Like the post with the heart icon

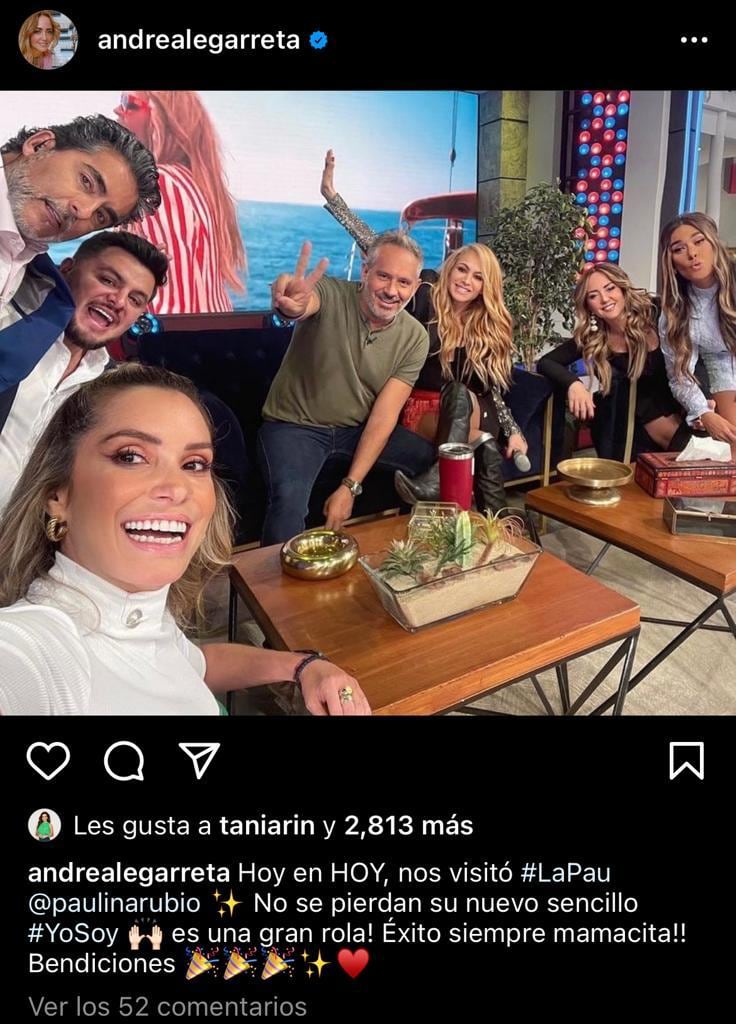point(48,761)
